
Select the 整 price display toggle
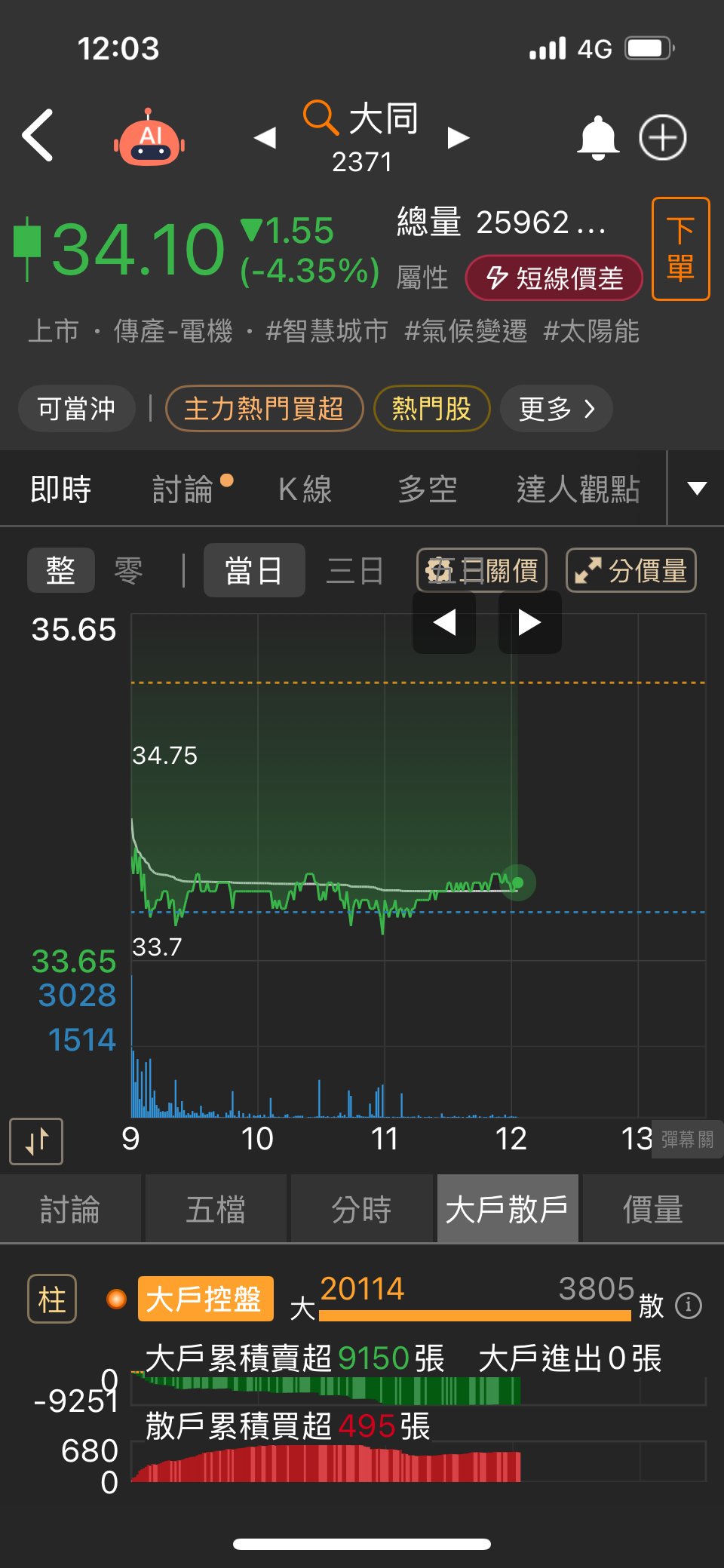pos(60,570)
